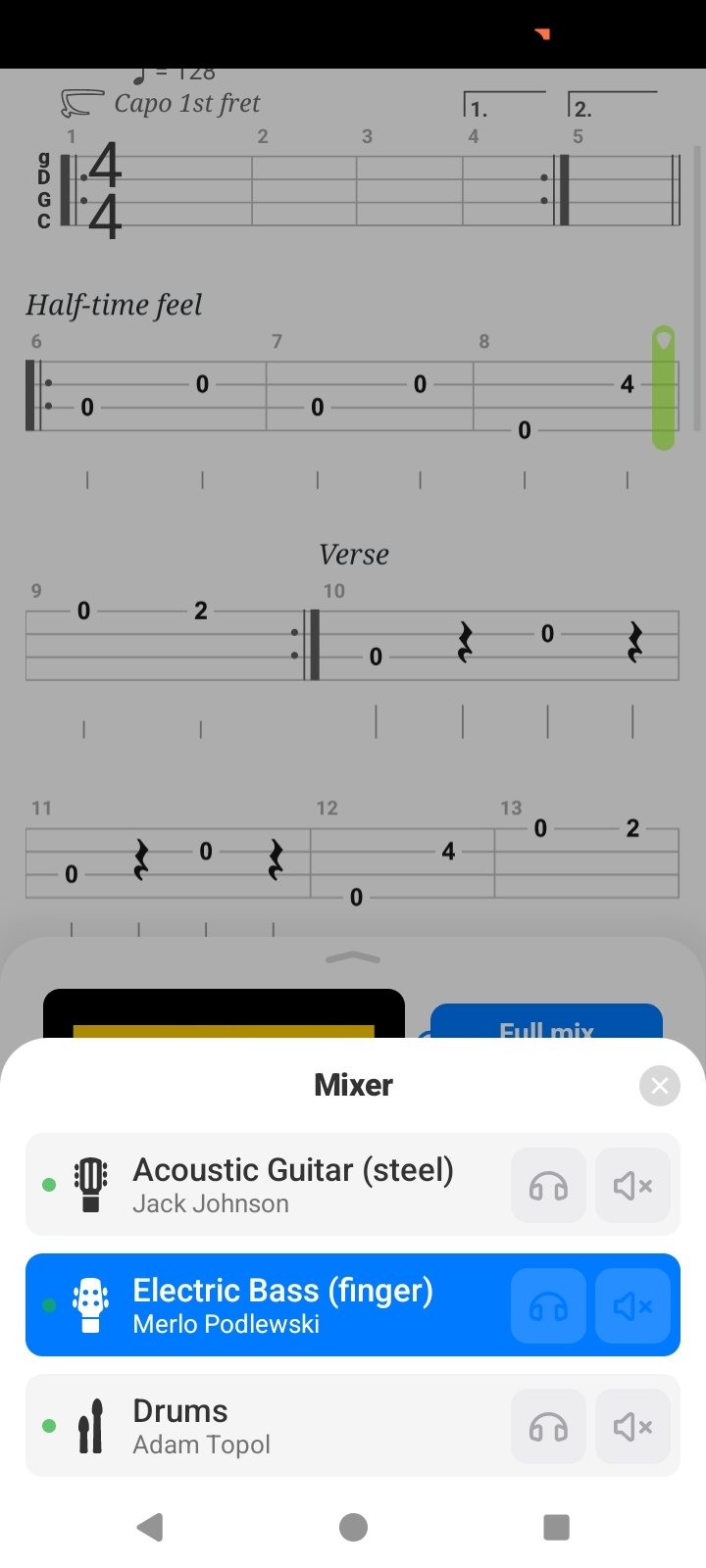
Task: Solo the Electric Bass track
Action: 549,1306
